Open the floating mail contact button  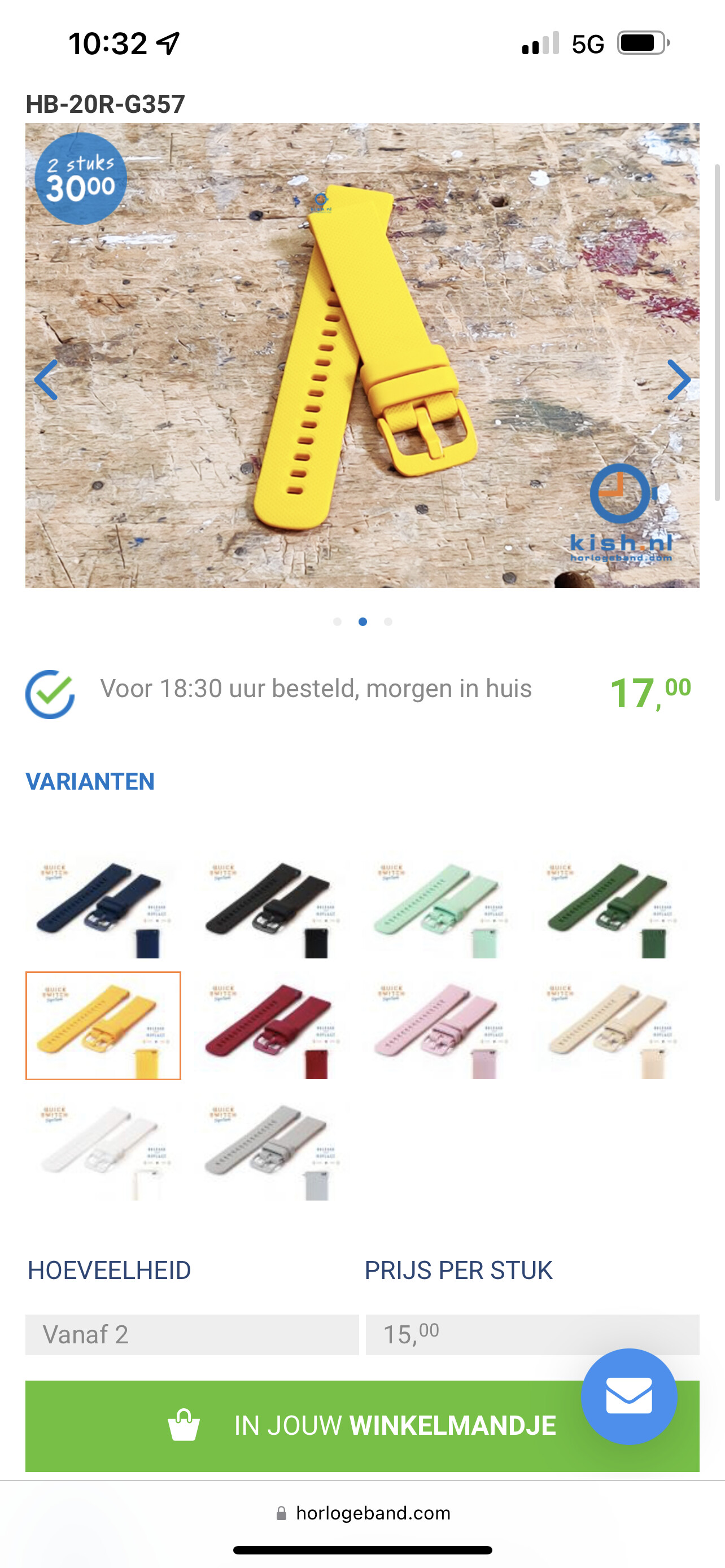tap(629, 1396)
